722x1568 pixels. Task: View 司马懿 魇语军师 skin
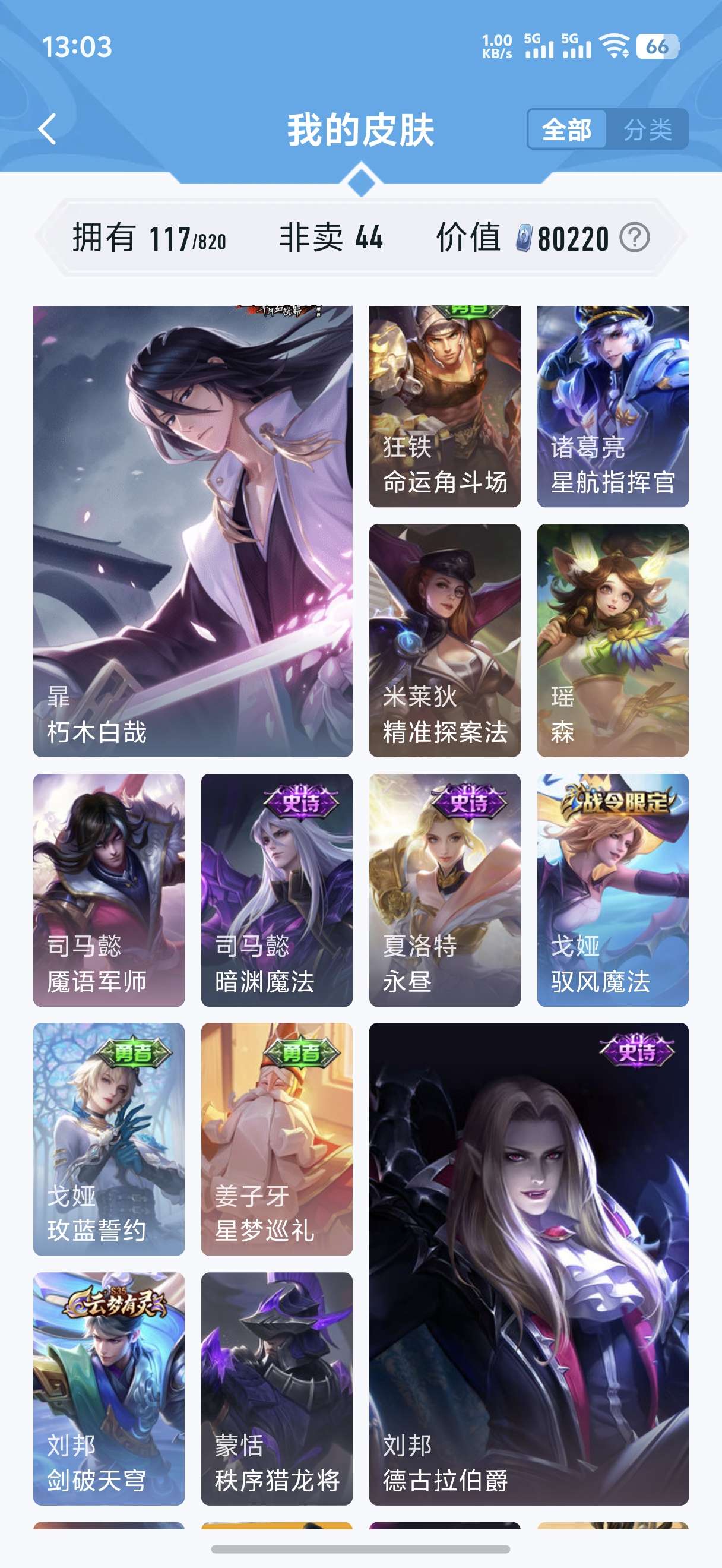109,890
